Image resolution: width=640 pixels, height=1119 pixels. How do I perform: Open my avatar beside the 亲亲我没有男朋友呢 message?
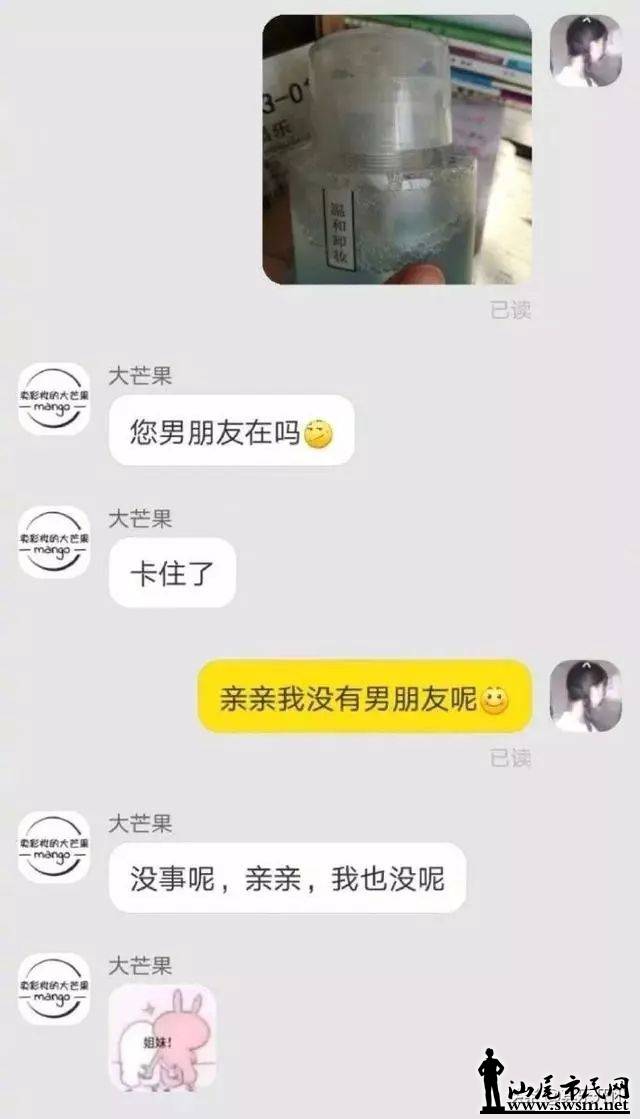[585, 695]
